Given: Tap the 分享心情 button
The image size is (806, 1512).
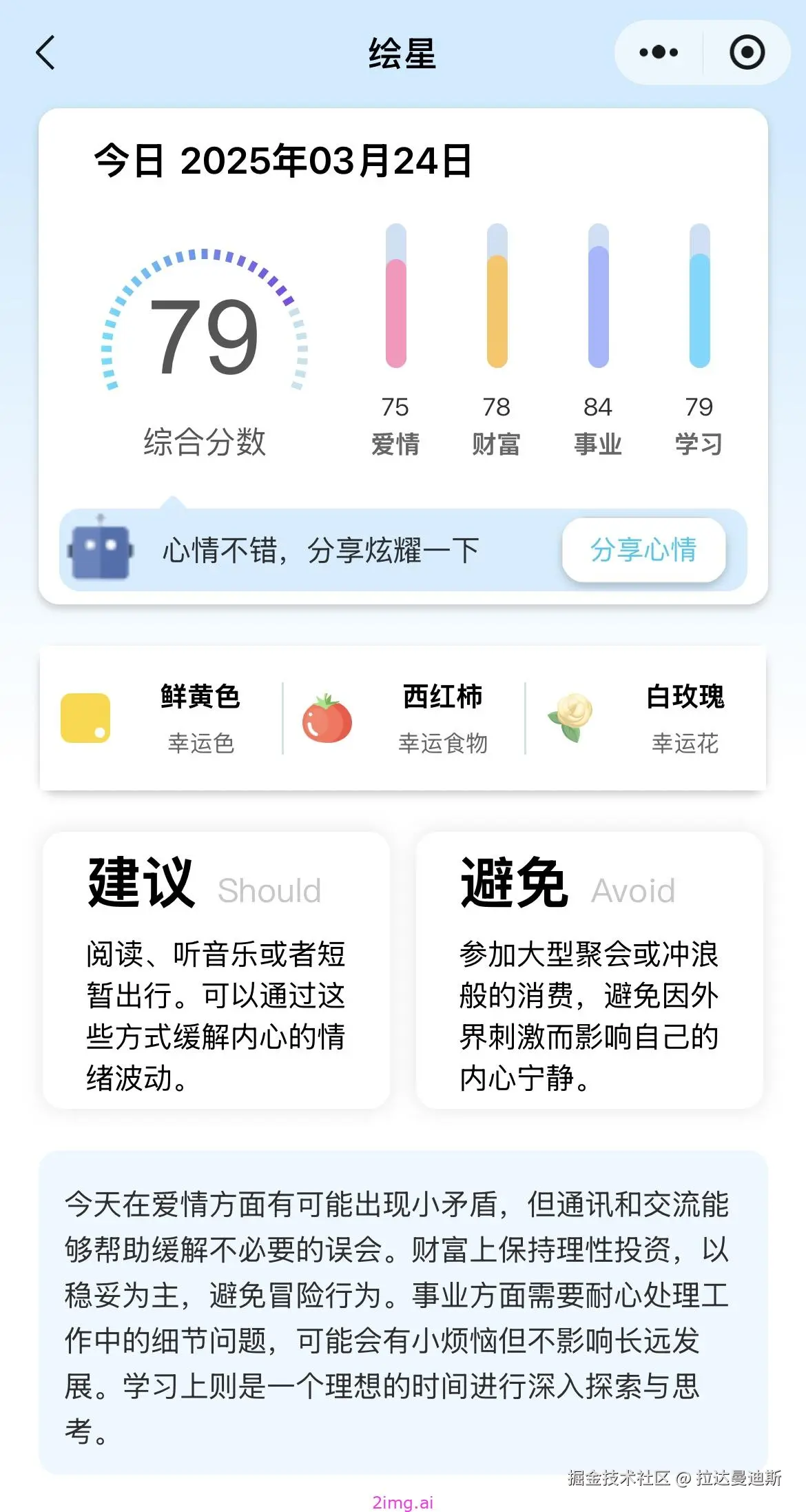Looking at the screenshot, I should click(643, 551).
